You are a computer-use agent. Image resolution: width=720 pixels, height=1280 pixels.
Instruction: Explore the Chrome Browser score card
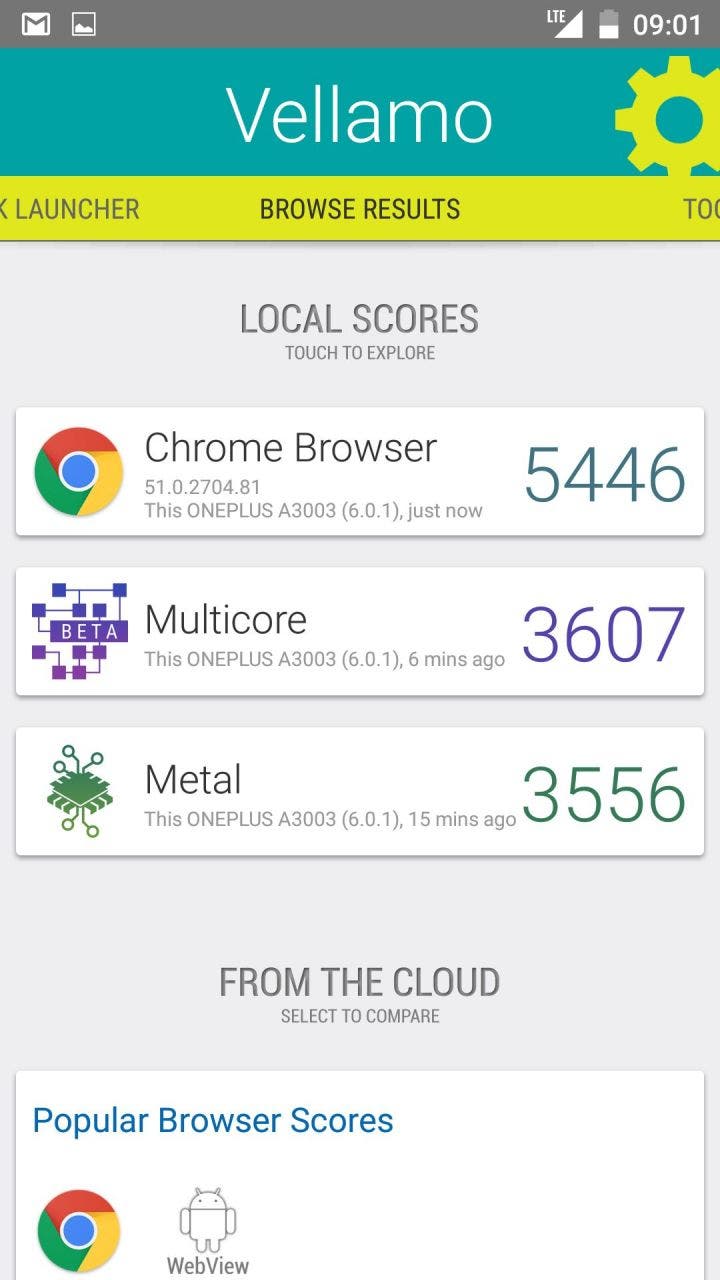pos(360,472)
